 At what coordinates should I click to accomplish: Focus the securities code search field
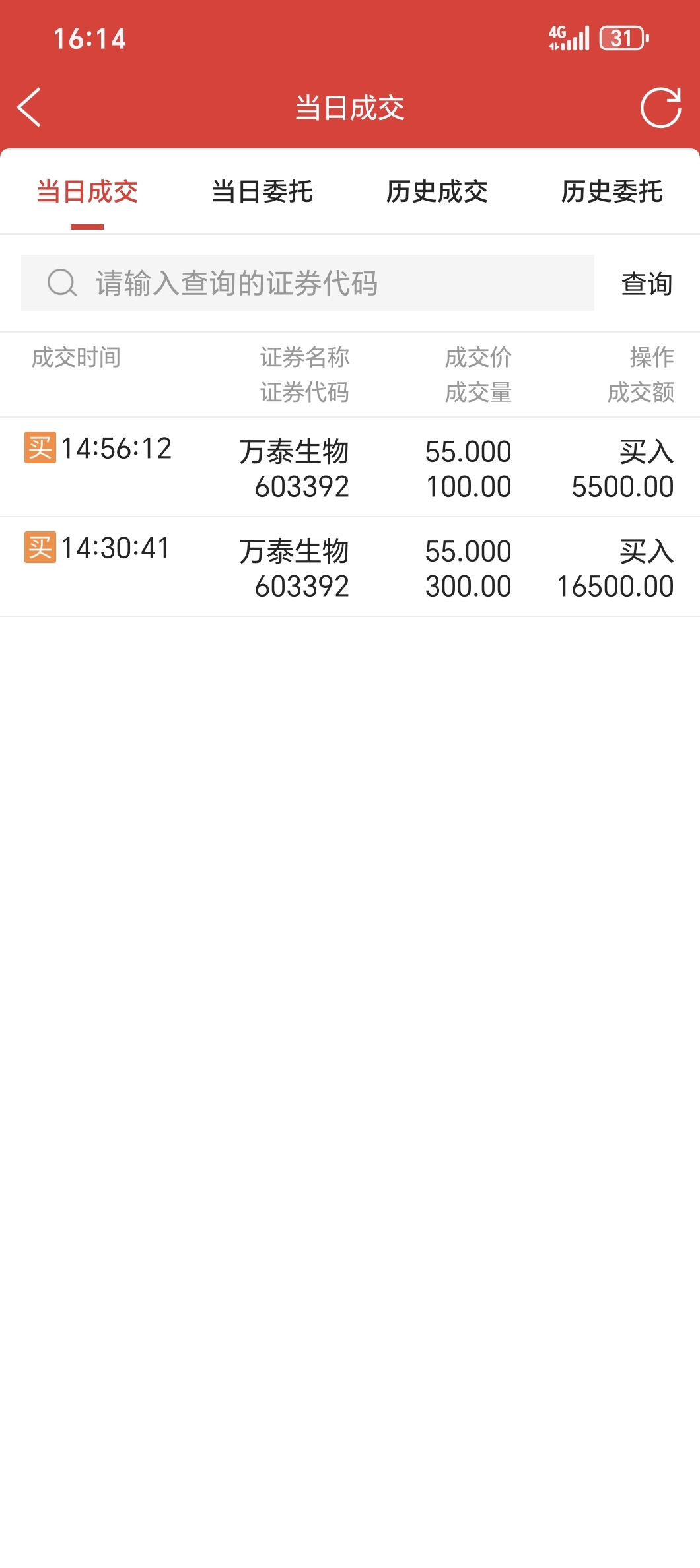308,283
